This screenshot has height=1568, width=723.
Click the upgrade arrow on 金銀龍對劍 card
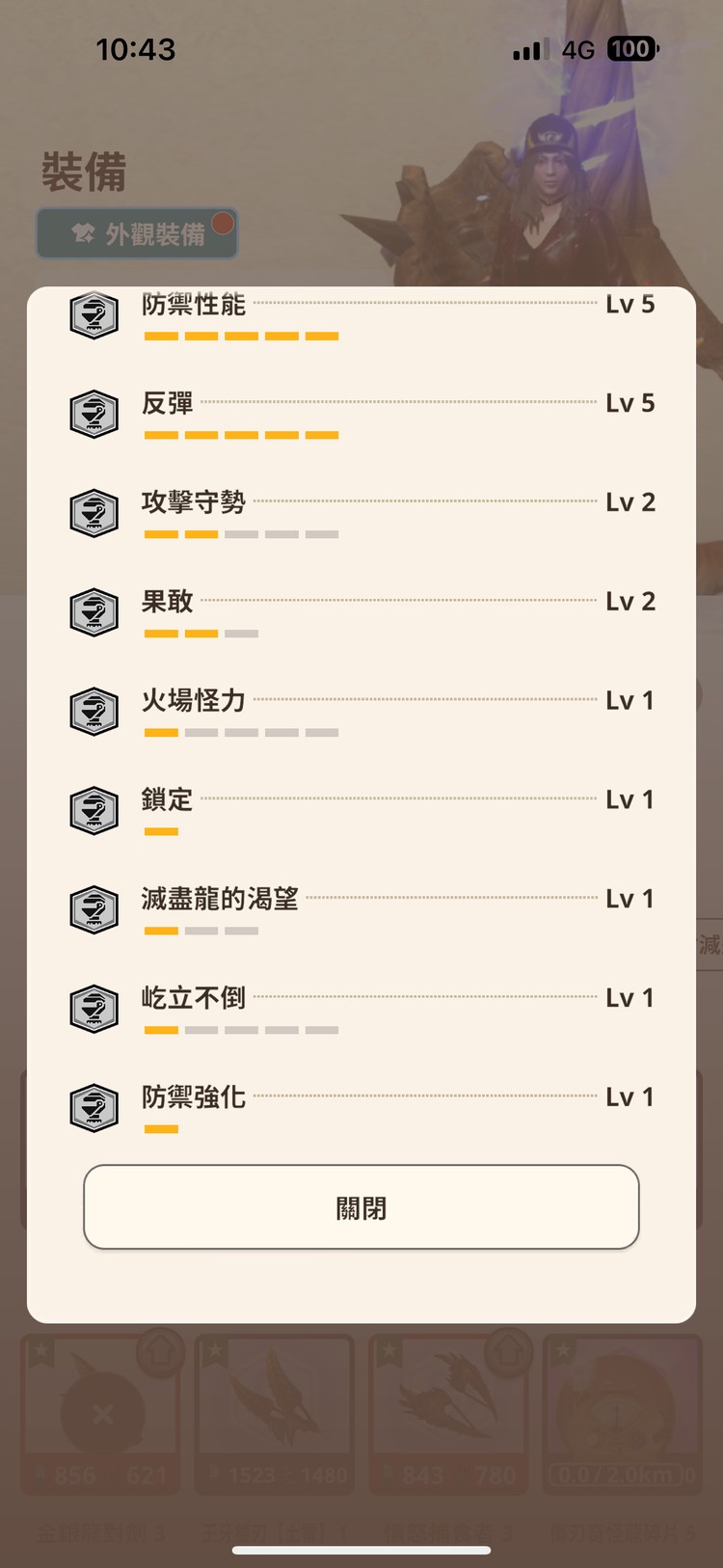[161, 1351]
